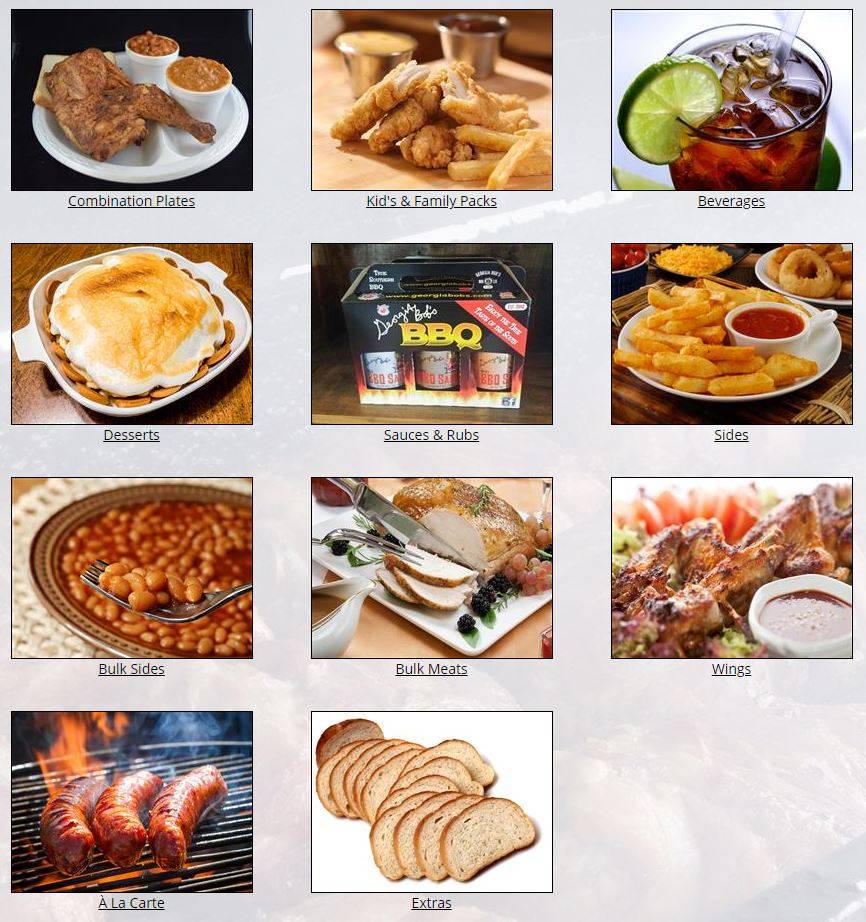
Task: Select the Desserts link
Action: tap(131, 435)
